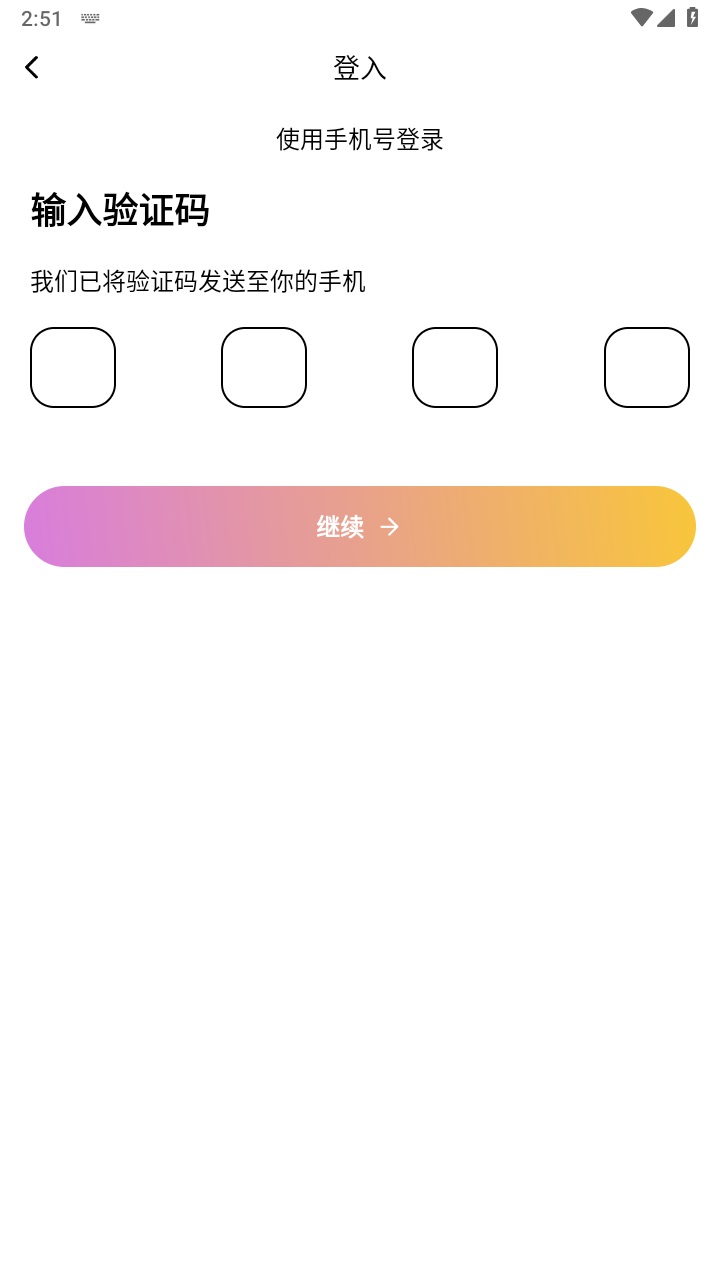Click the clock showing 2:51
Screen dimensions: 720x1280
(42, 18)
